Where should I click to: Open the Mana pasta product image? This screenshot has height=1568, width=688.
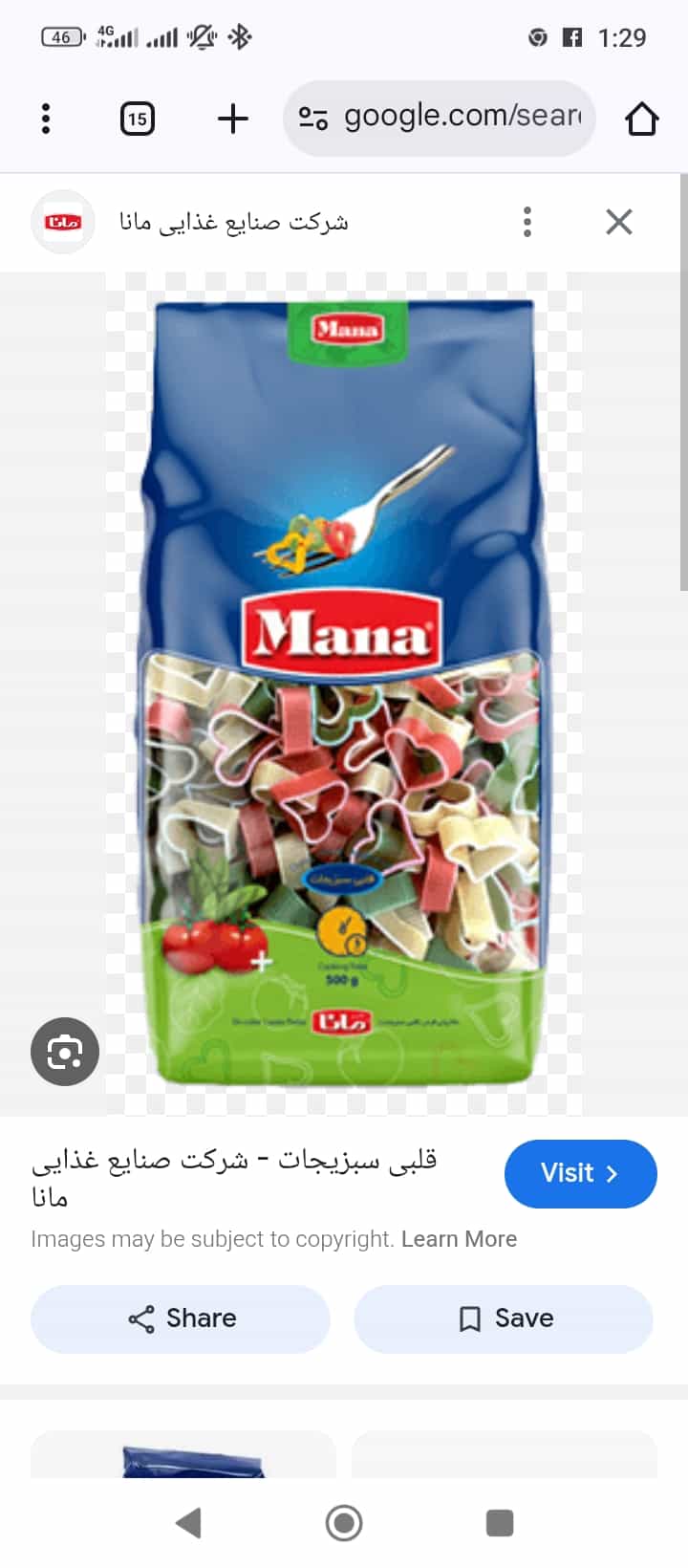click(x=344, y=693)
